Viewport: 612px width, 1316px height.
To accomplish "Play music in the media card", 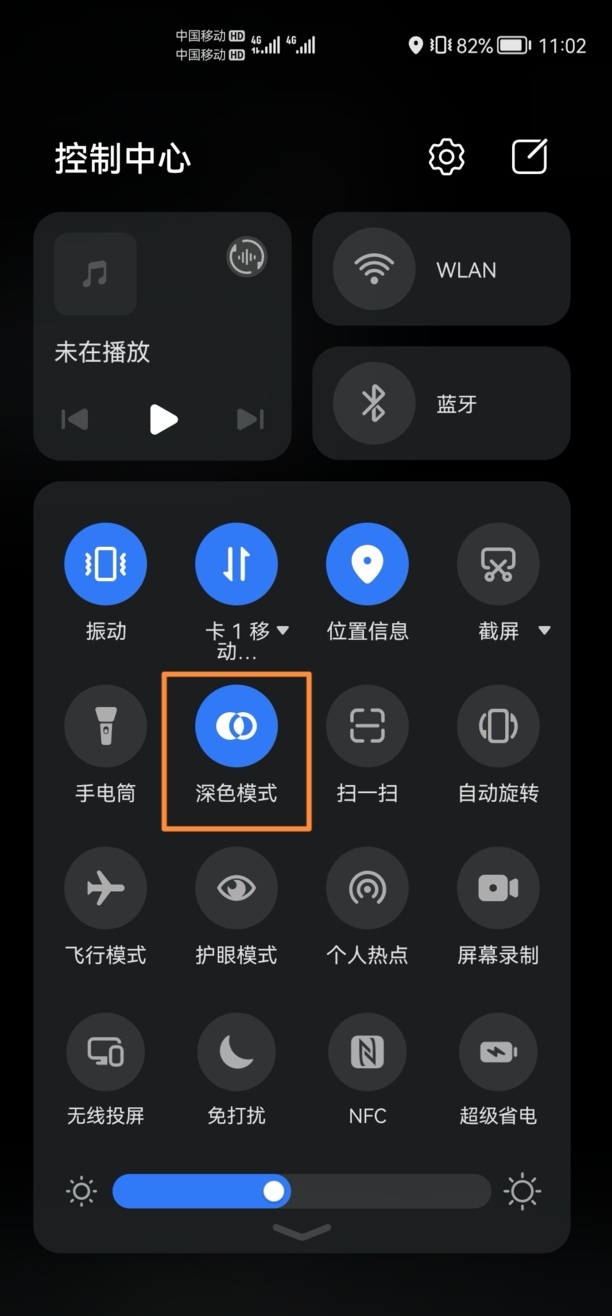I will tap(163, 419).
